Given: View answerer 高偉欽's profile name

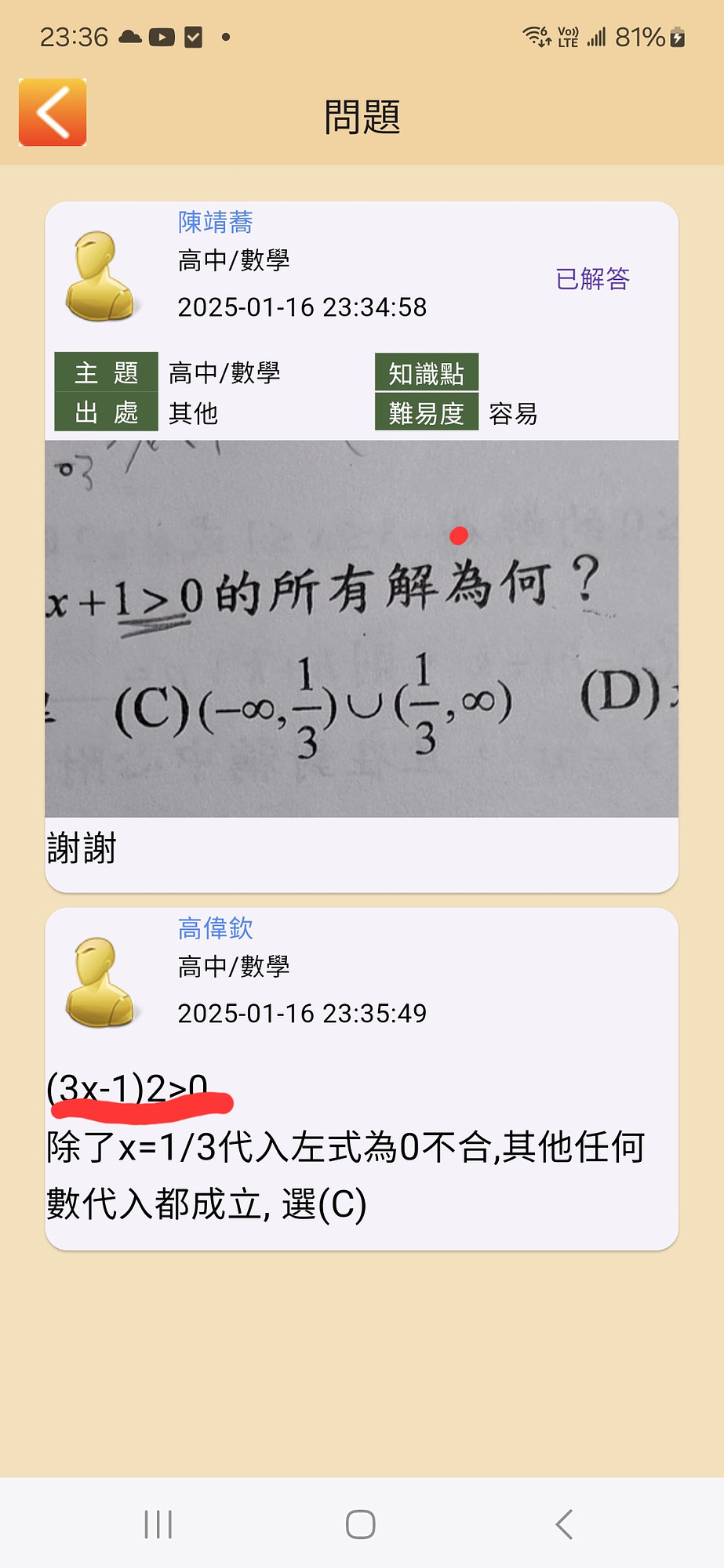Looking at the screenshot, I should 215,928.
